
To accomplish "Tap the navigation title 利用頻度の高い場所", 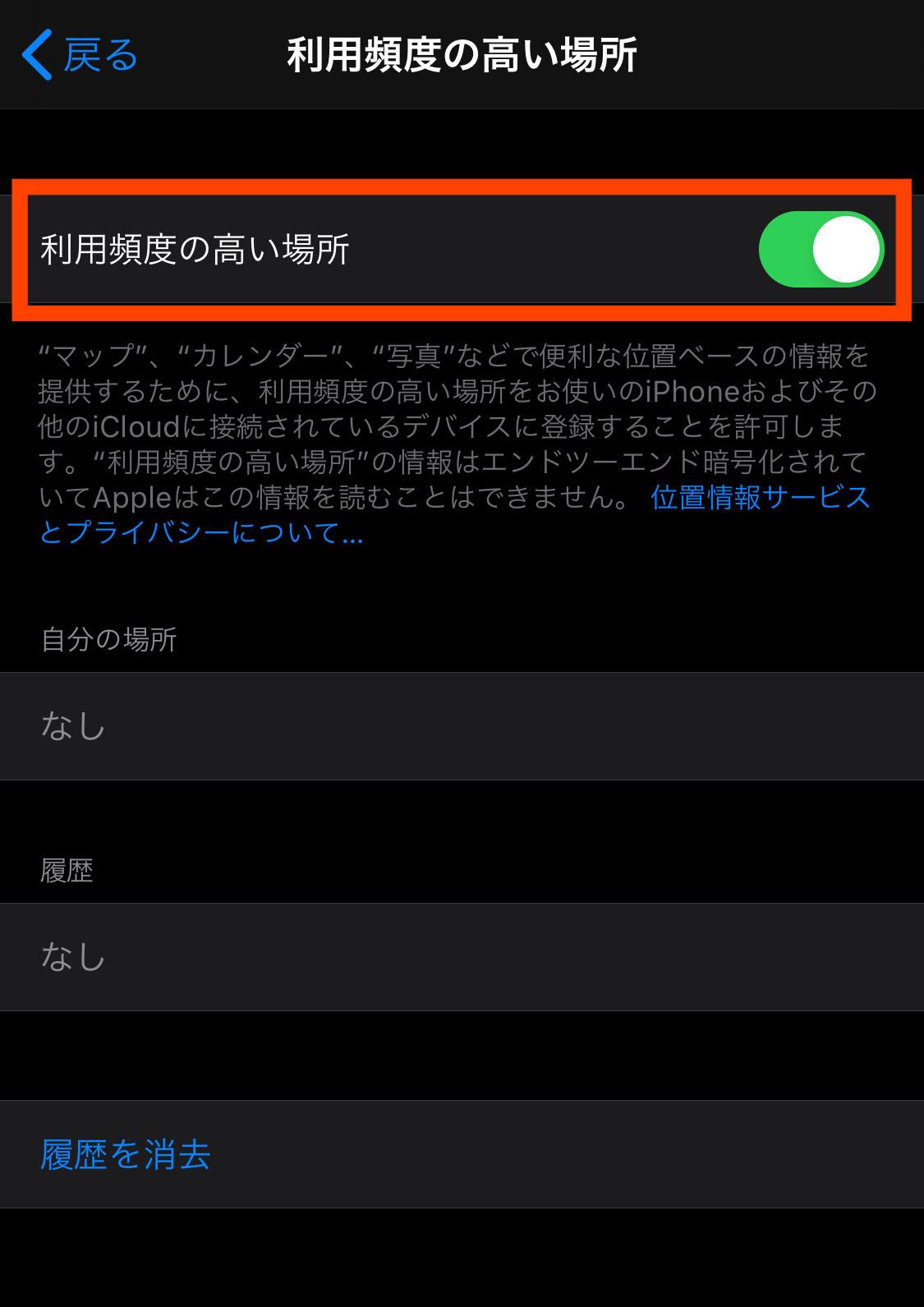I will (462, 53).
